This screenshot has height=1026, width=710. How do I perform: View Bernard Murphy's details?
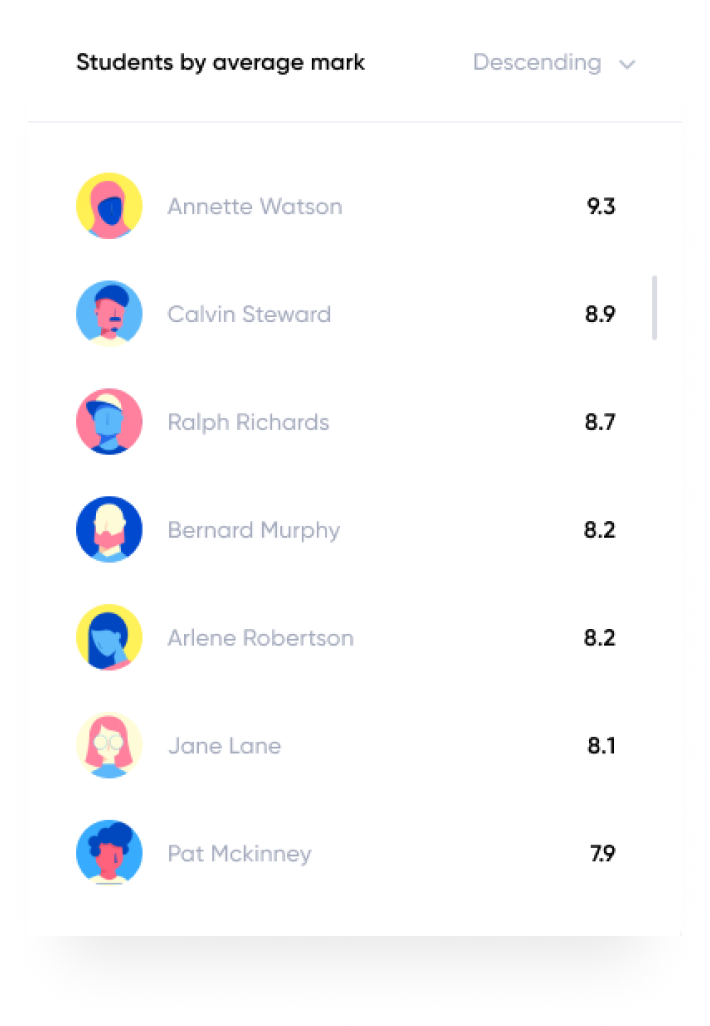tap(253, 530)
